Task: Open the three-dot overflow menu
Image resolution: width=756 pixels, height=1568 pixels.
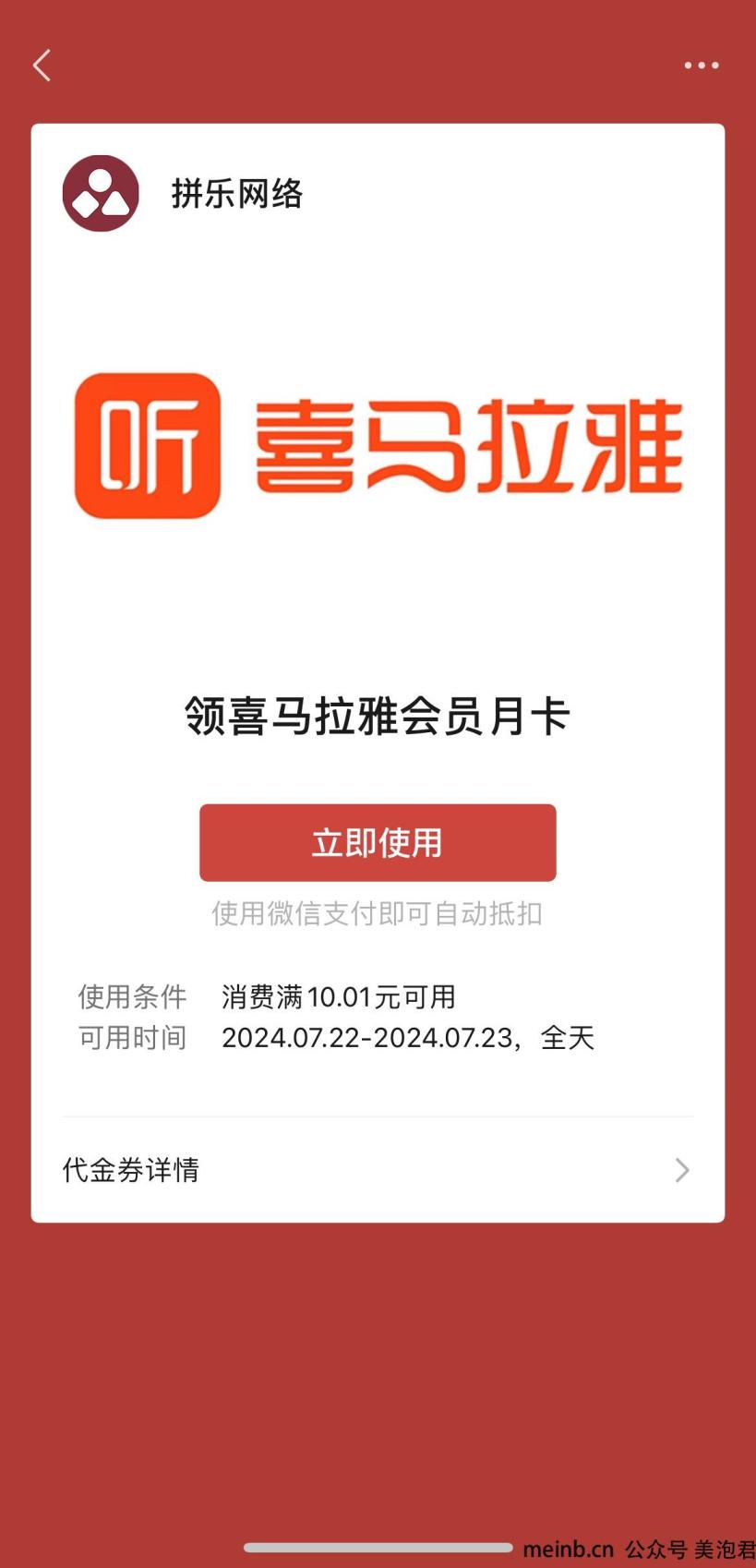Action: pos(701,66)
